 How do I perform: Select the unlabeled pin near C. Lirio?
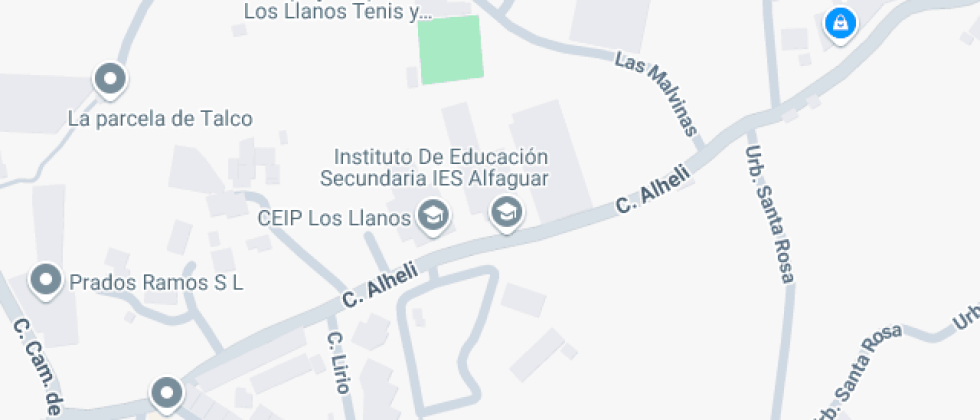(x=167, y=394)
